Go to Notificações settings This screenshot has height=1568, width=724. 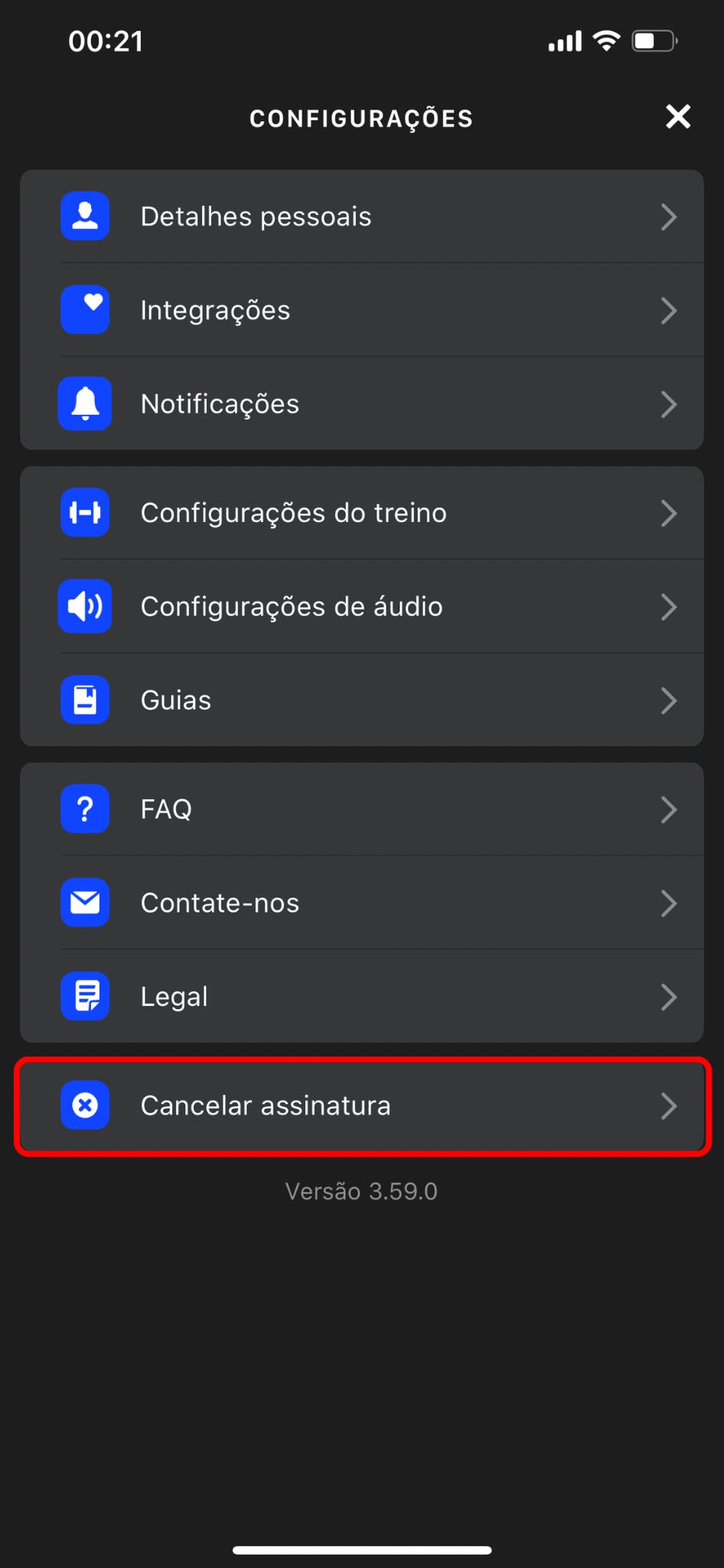point(361,403)
